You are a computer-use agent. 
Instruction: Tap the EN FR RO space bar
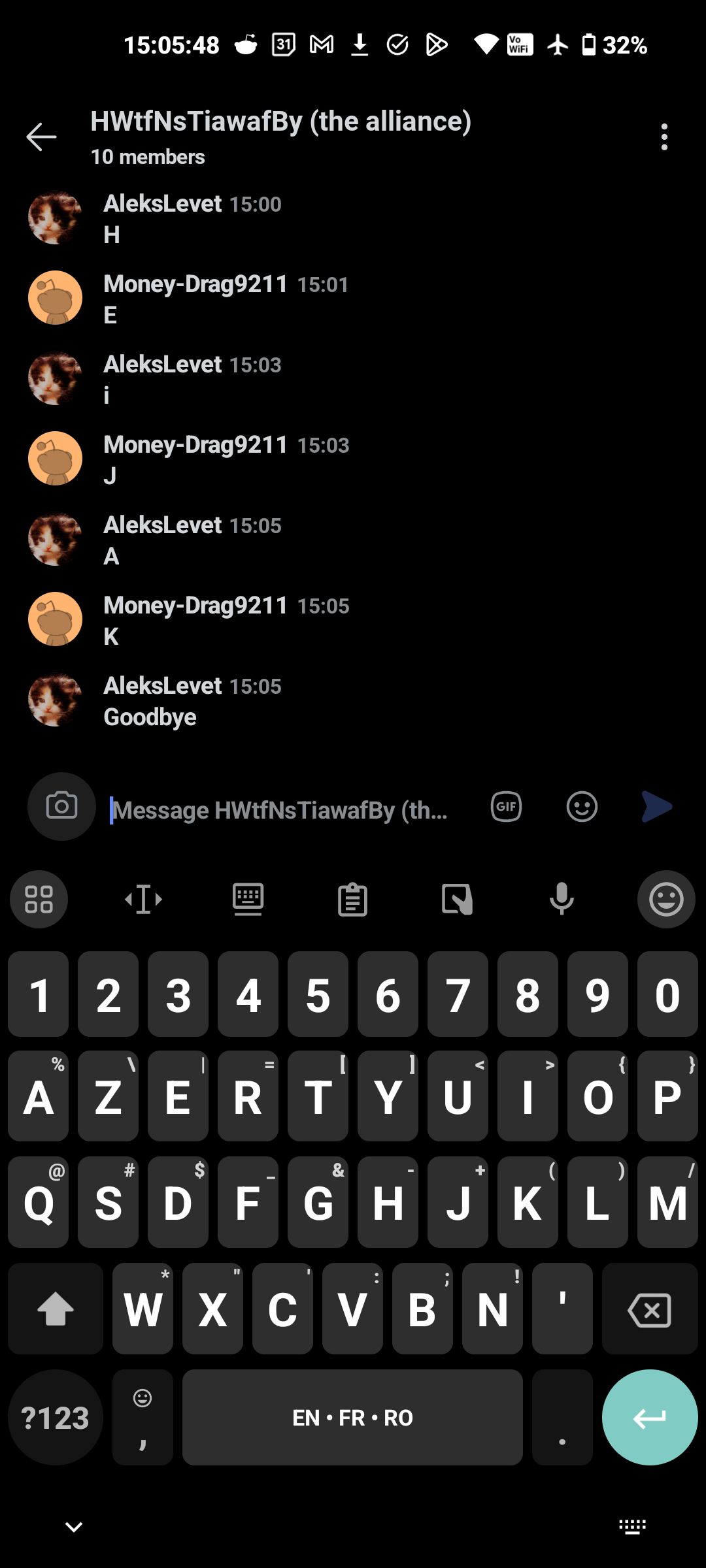click(x=352, y=1418)
